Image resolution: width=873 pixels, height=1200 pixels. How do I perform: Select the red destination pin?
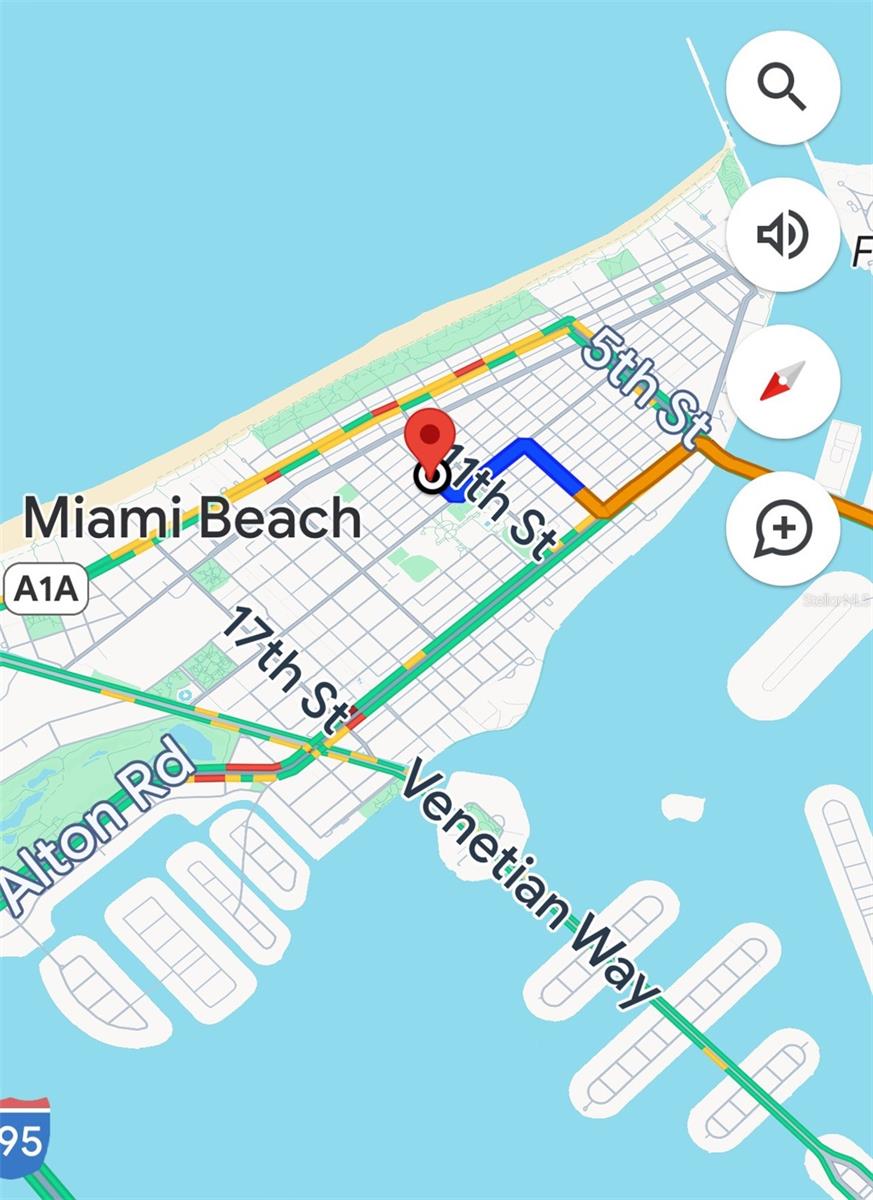pos(430,440)
